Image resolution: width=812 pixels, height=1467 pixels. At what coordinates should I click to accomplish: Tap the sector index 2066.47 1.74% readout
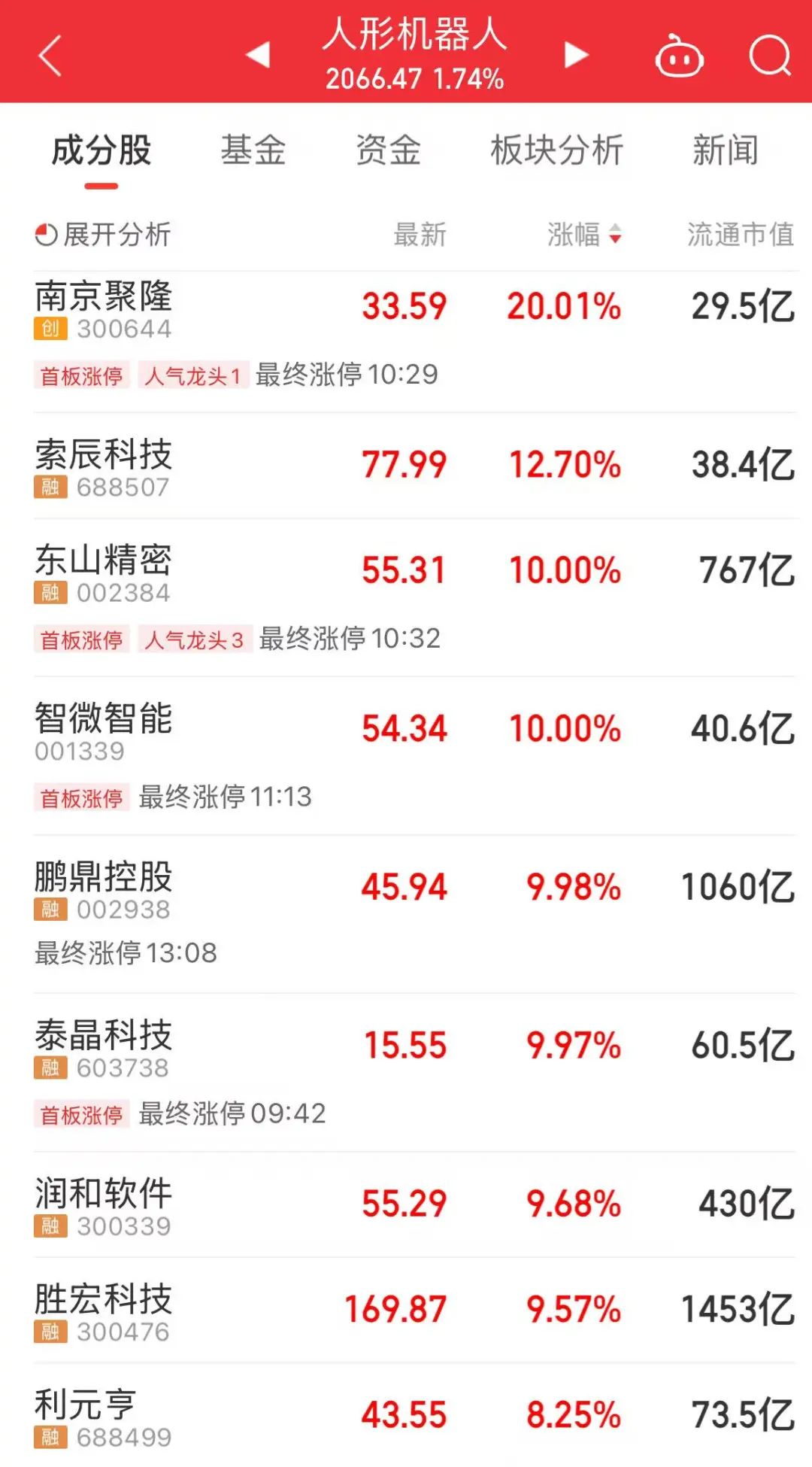click(417, 78)
